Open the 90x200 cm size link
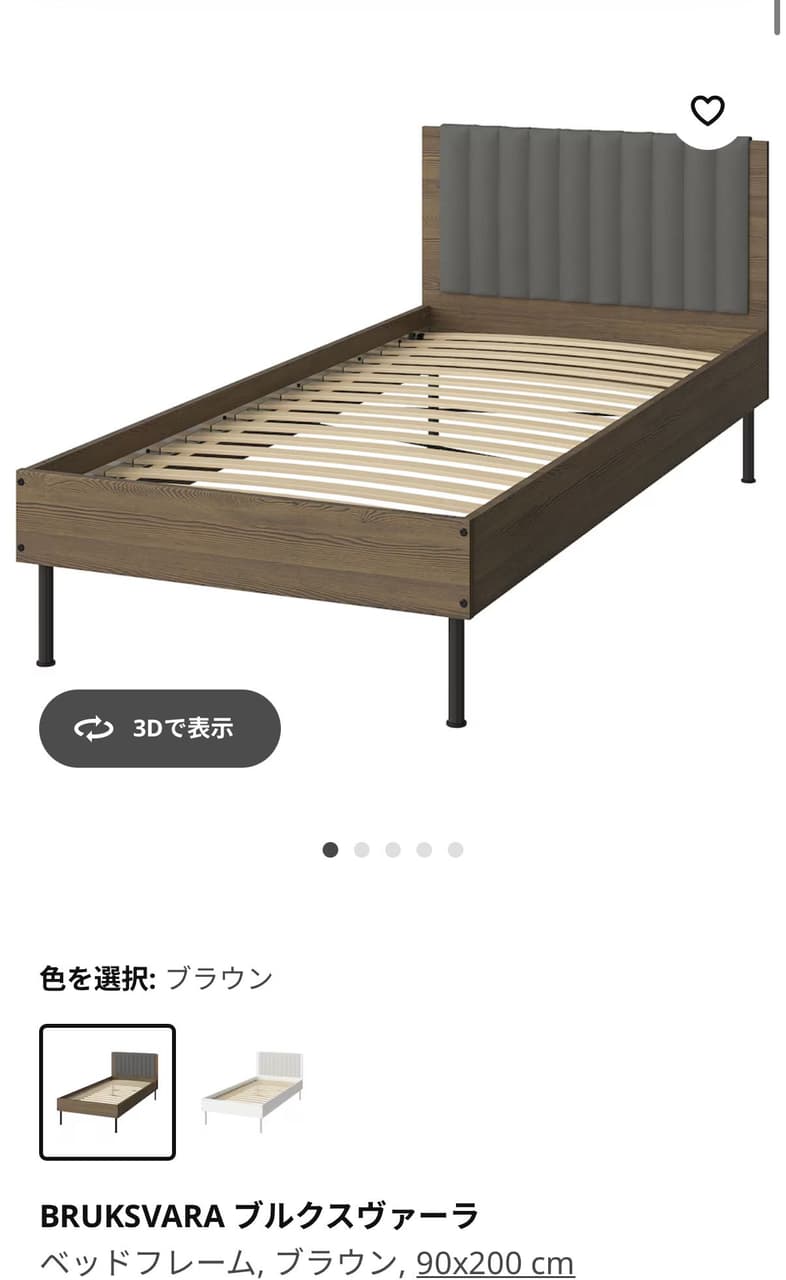Viewport: 786px width, 1280px height. point(495,1263)
